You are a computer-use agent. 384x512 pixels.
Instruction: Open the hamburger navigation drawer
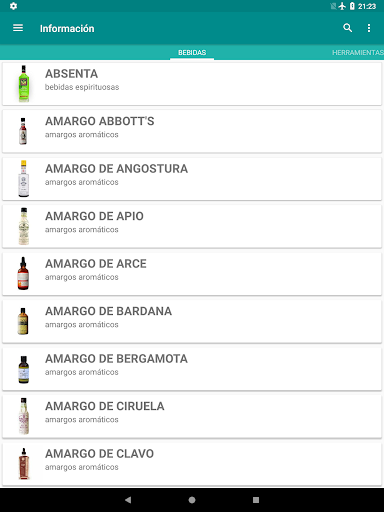click(x=18, y=28)
